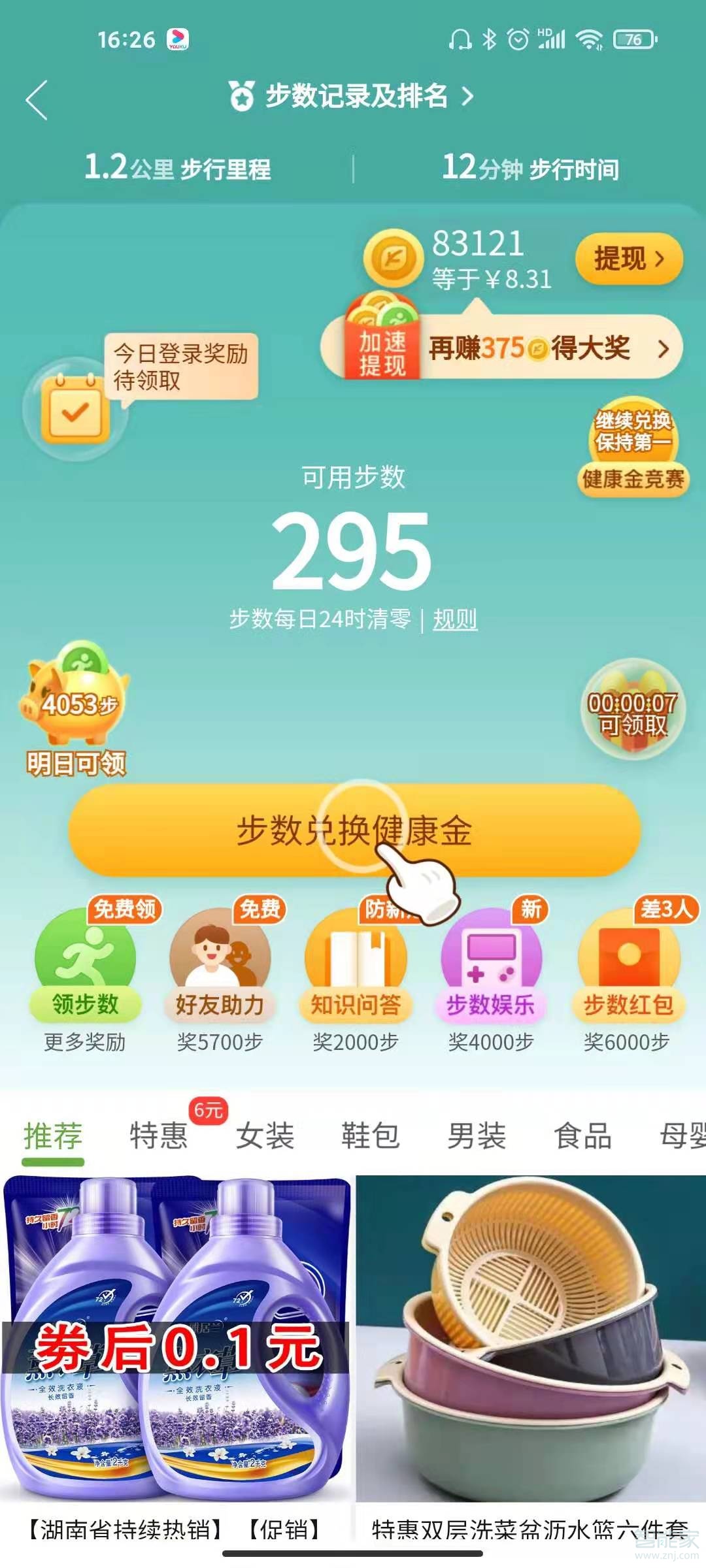
Task: Select the 鞋包 category tab
Action: (371, 1135)
